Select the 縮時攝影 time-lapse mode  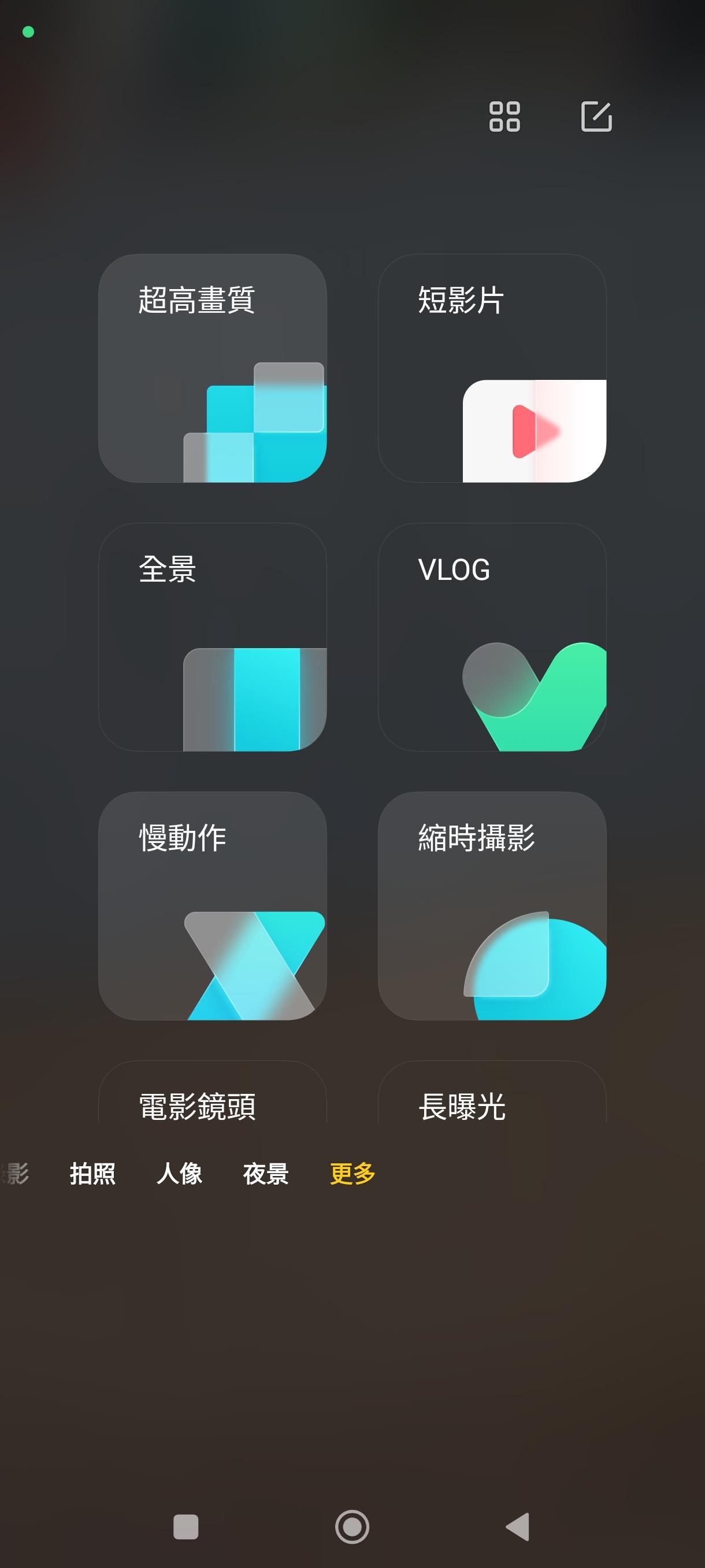pos(492,906)
